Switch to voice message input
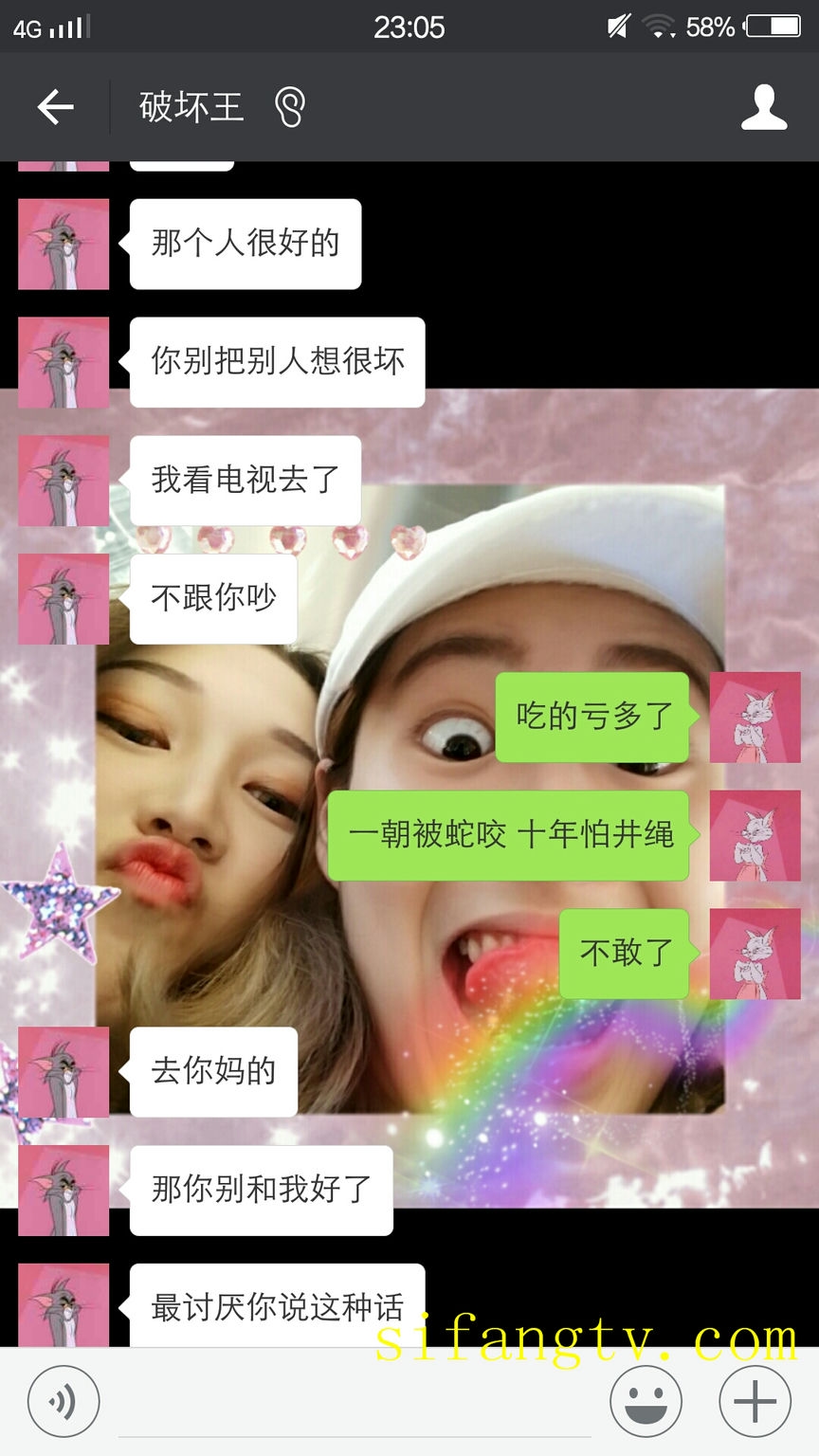 [63, 1401]
